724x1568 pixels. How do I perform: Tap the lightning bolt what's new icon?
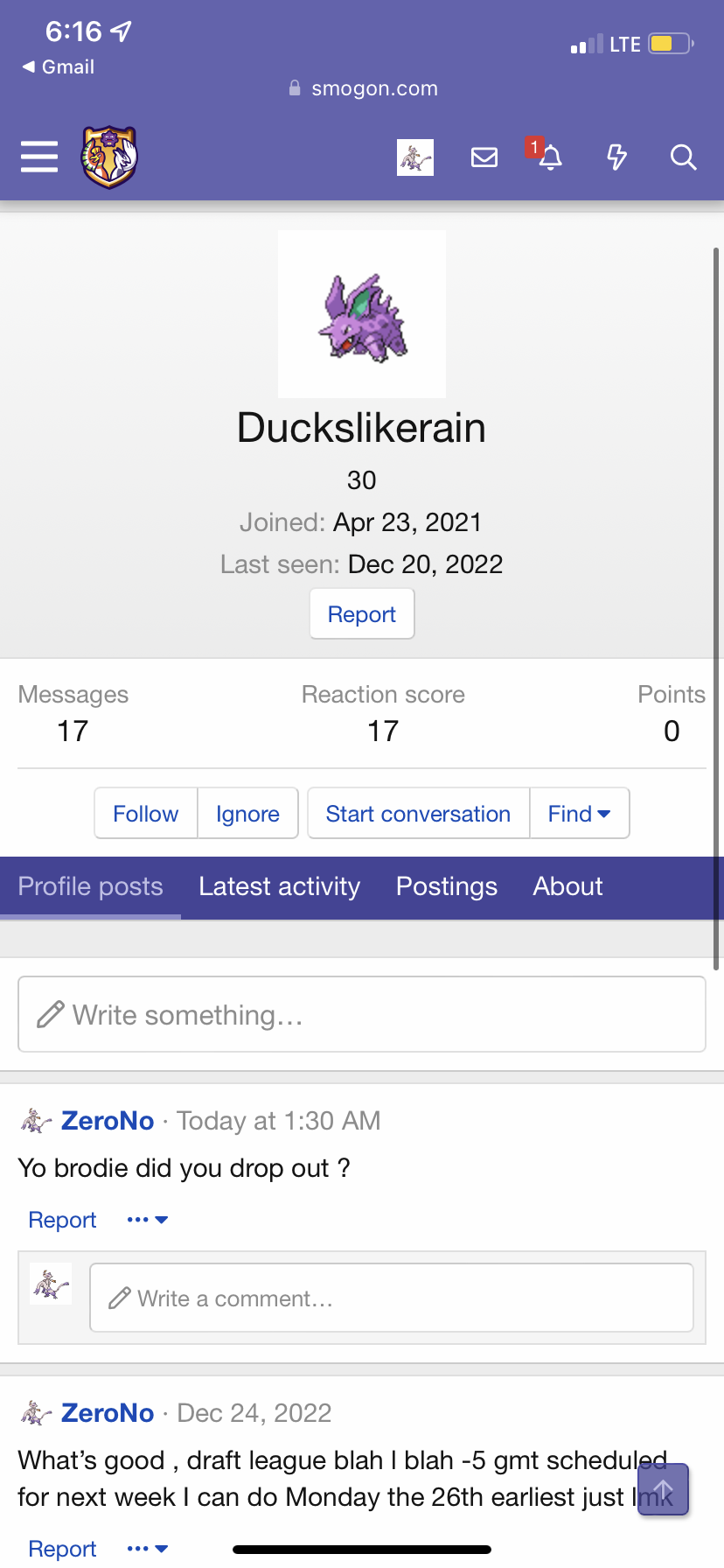point(617,157)
